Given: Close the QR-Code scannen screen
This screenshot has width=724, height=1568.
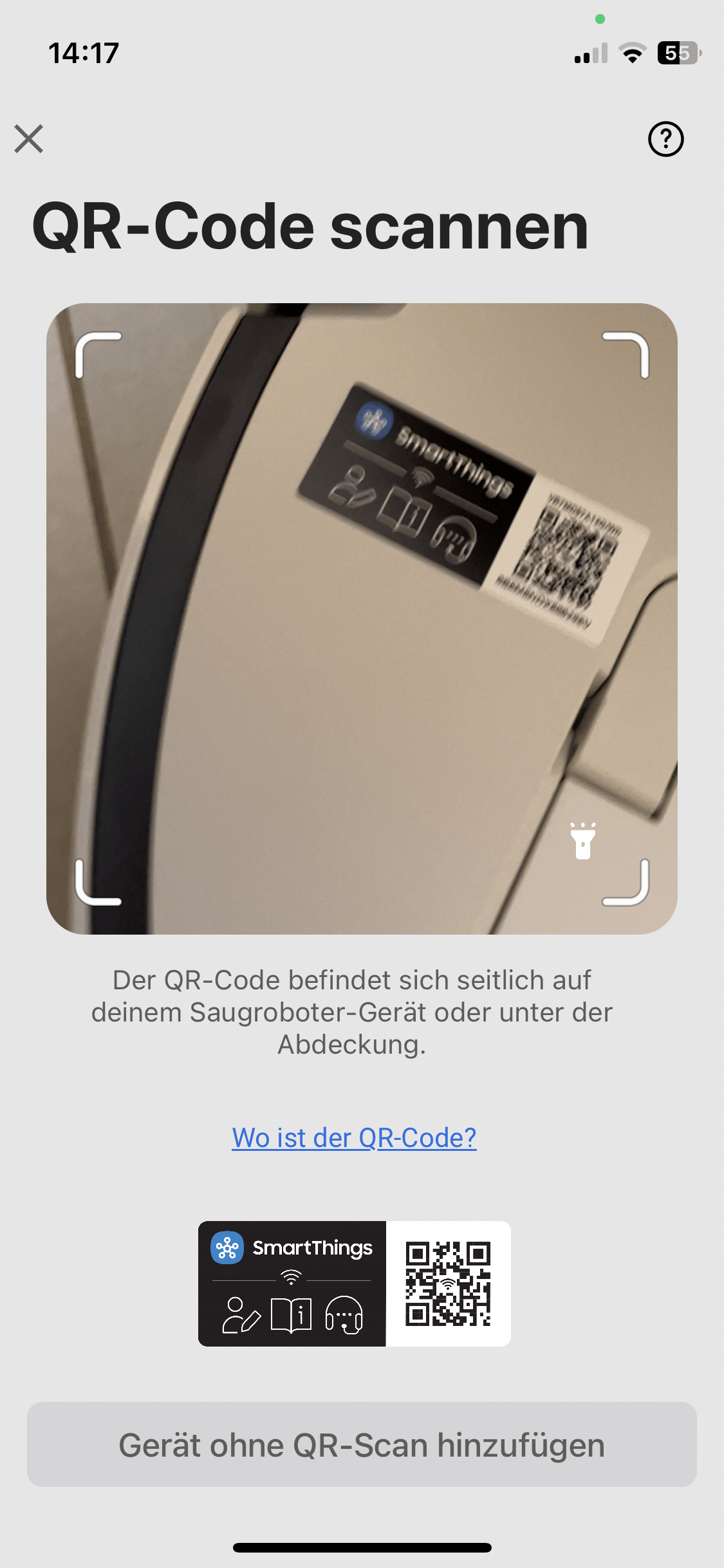Looking at the screenshot, I should [x=29, y=139].
